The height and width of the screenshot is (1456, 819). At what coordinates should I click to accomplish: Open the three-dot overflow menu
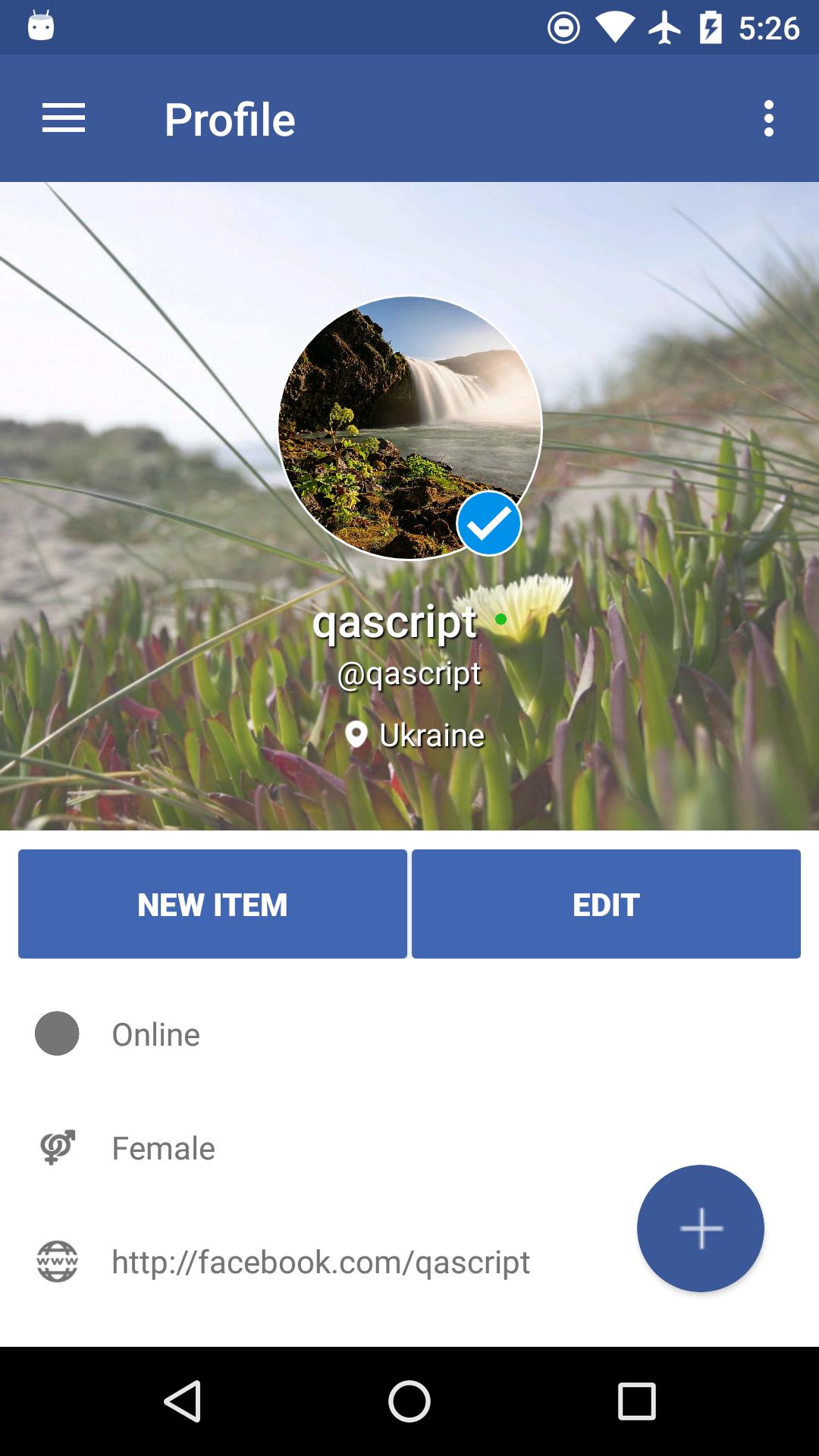click(x=768, y=119)
